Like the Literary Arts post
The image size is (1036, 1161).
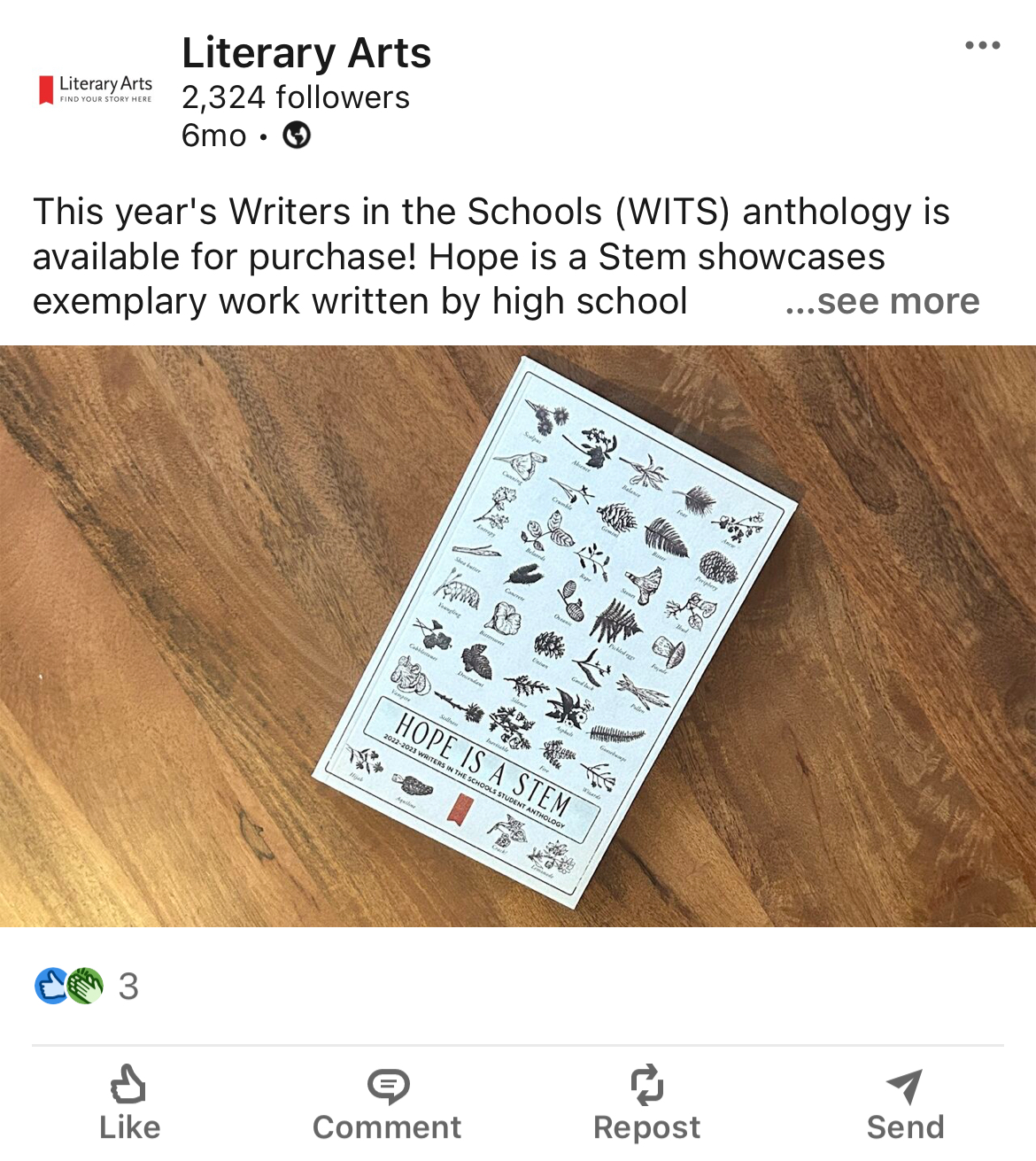[129, 1103]
